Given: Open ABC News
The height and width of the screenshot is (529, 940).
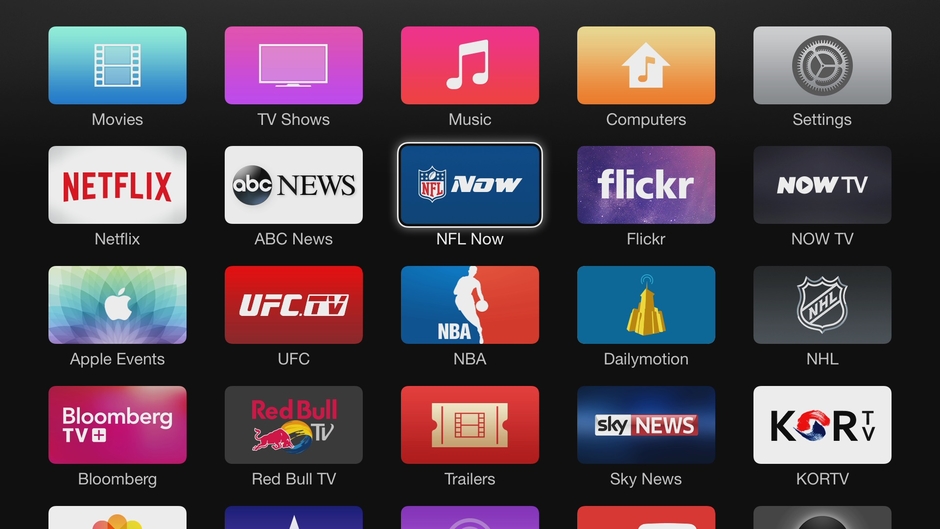Looking at the screenshot, I should click(x=293, y=185).
